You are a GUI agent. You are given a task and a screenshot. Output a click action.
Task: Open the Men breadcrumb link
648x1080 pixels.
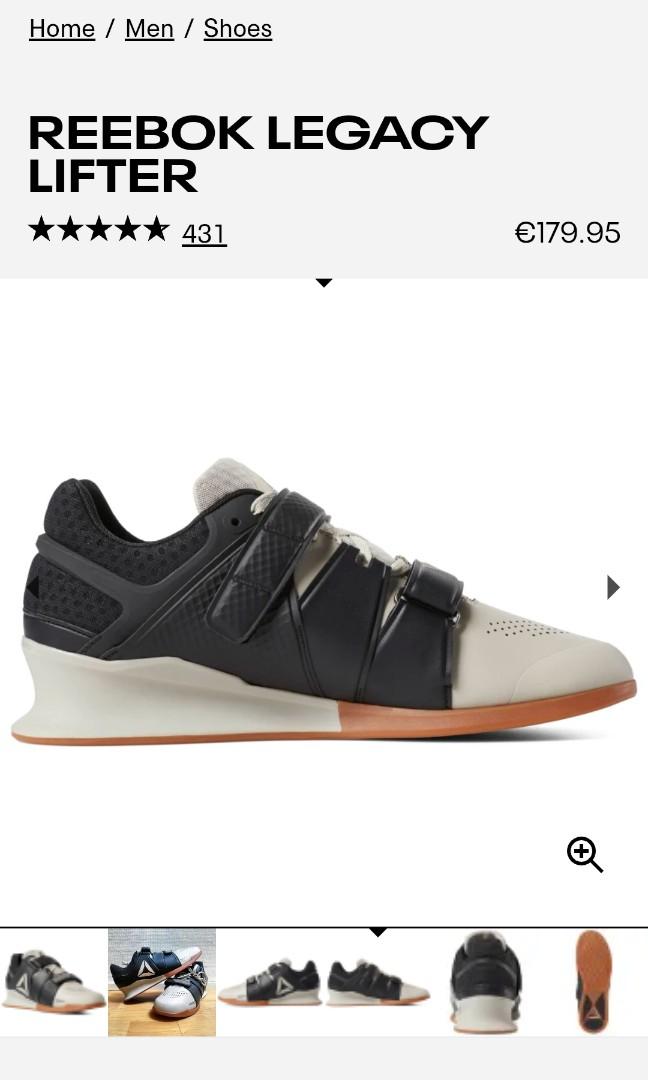tap(149, 29)
